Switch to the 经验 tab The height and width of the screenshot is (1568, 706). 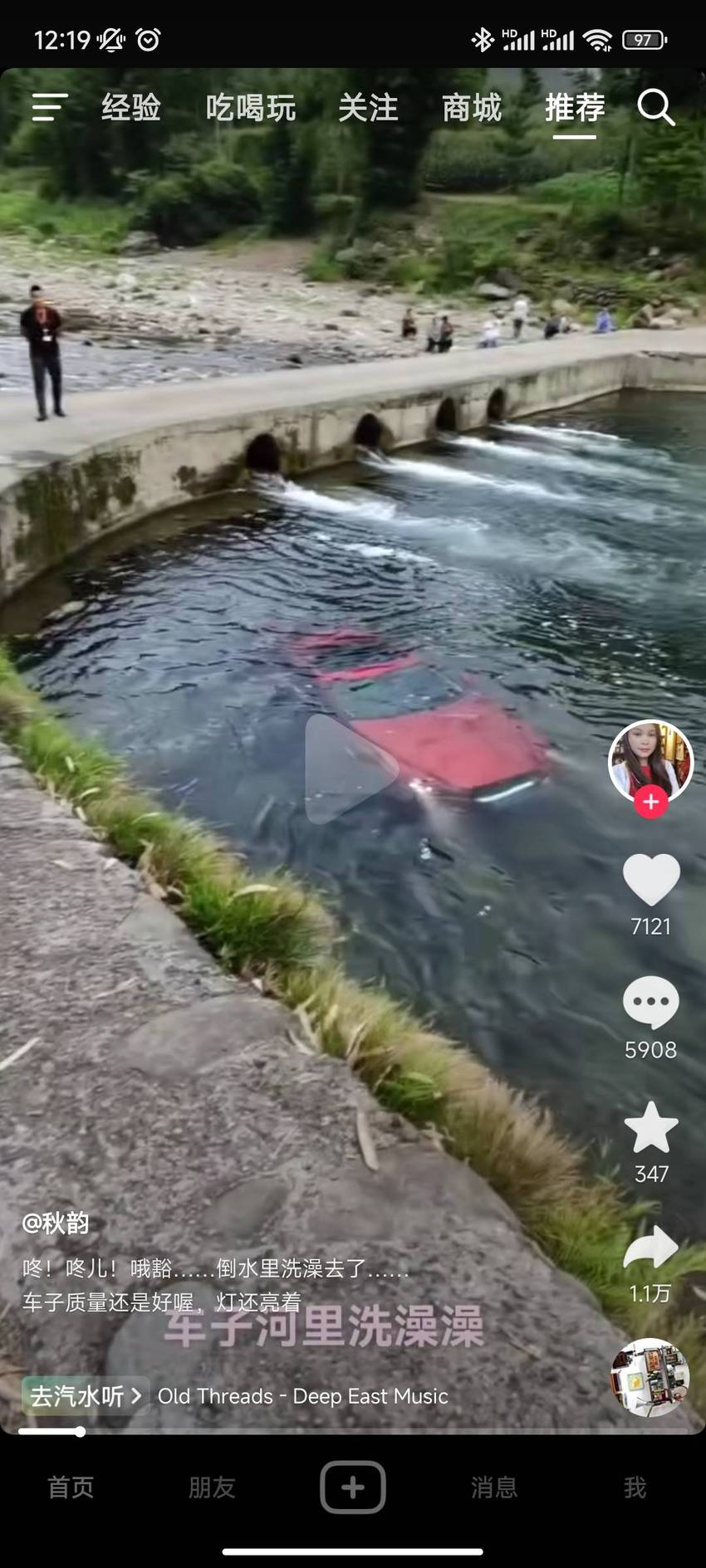click(131, 108)
